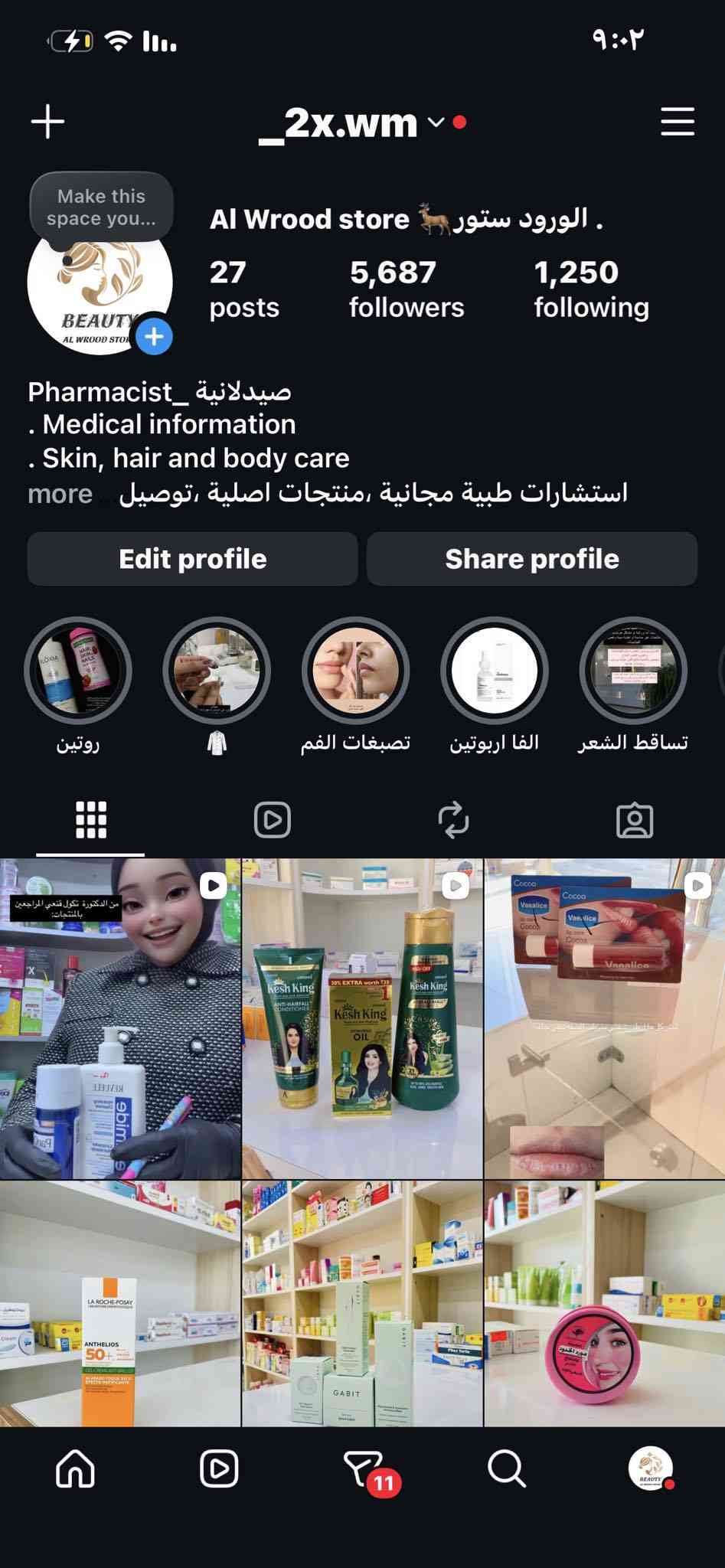Open the تصبغات الفم story highlight

tap(355, 671)
